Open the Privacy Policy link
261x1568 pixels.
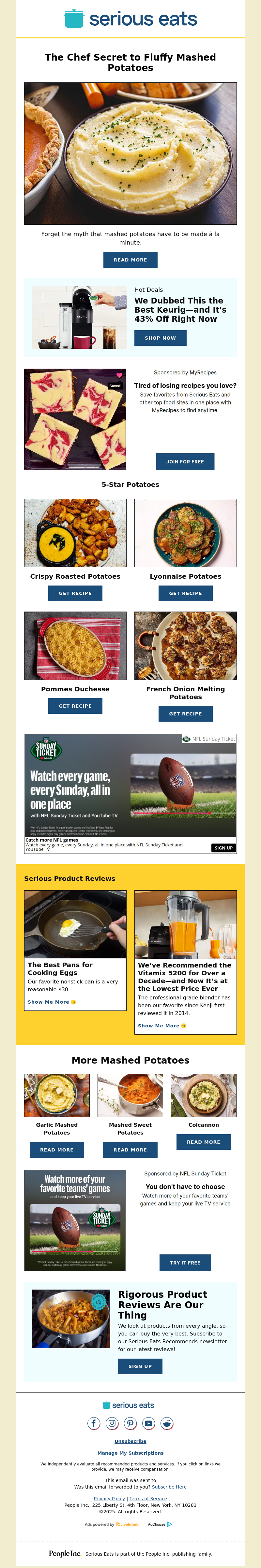tap(109, 1498)
